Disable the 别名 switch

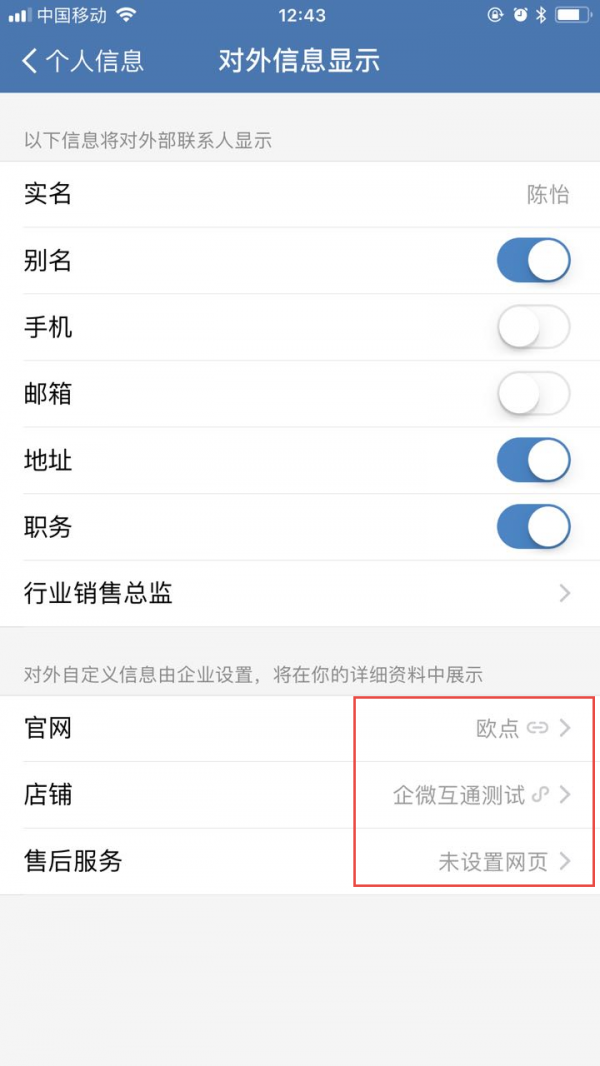(x=533, y=260)
